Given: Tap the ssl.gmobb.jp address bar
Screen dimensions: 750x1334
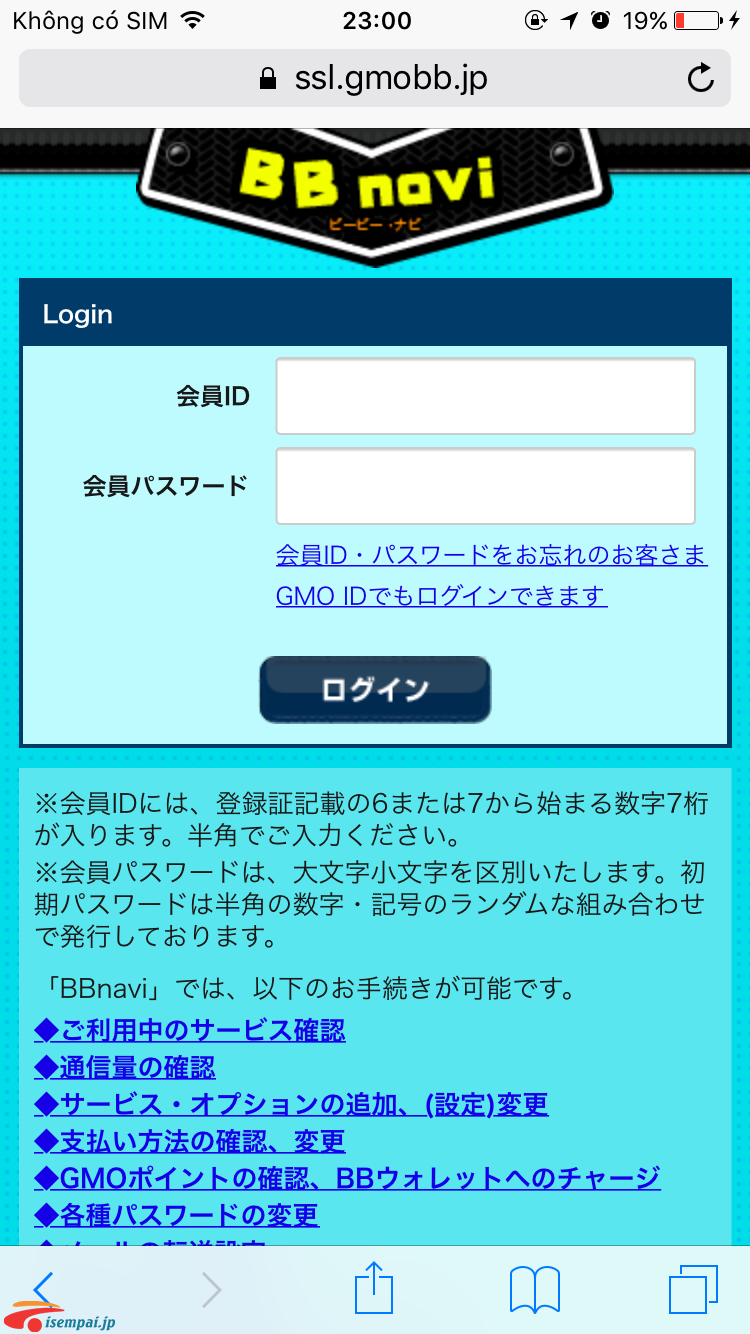Looking at the screenshot, I should tap(375, 78).
